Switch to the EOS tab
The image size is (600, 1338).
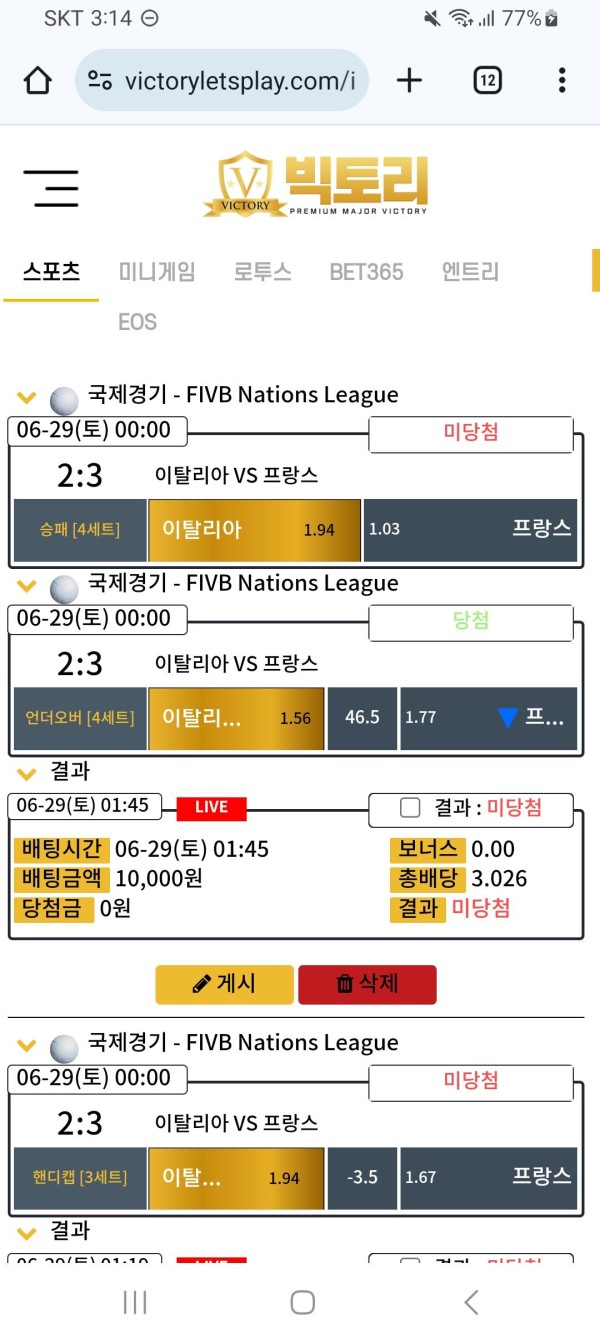pyautogui.click(x=137, y=322)
